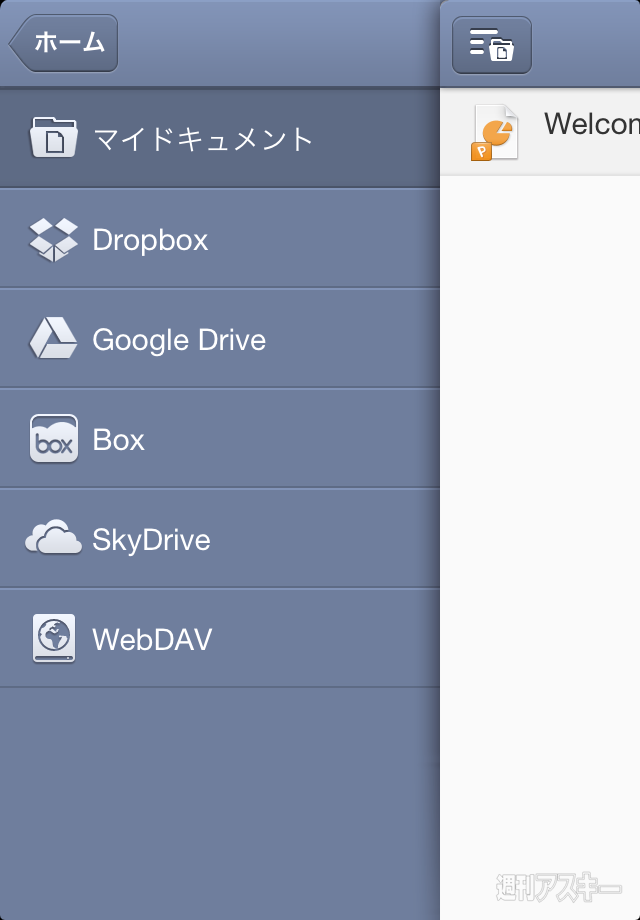The width and height of the screenshot is (640, 920).
Task: Go back to ホーム
Action: click(64, 43)
